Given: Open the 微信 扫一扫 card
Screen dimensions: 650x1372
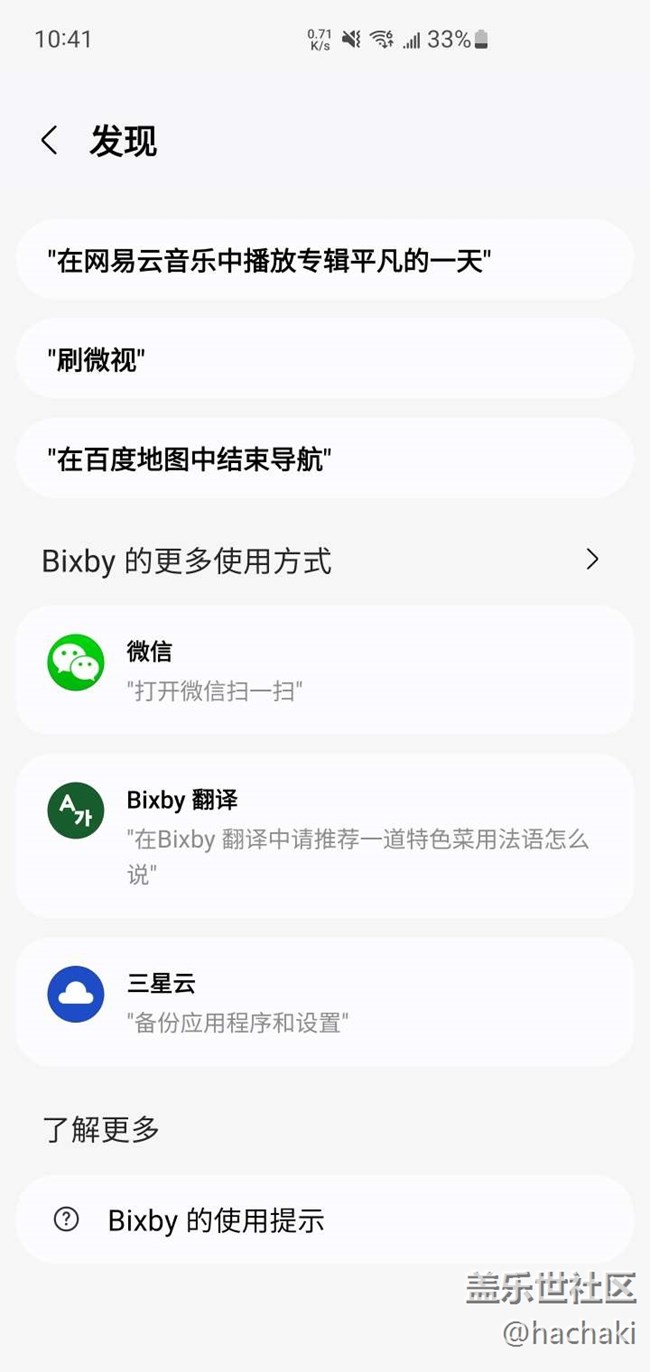Looking at the screenshot, I should [324, 670].
